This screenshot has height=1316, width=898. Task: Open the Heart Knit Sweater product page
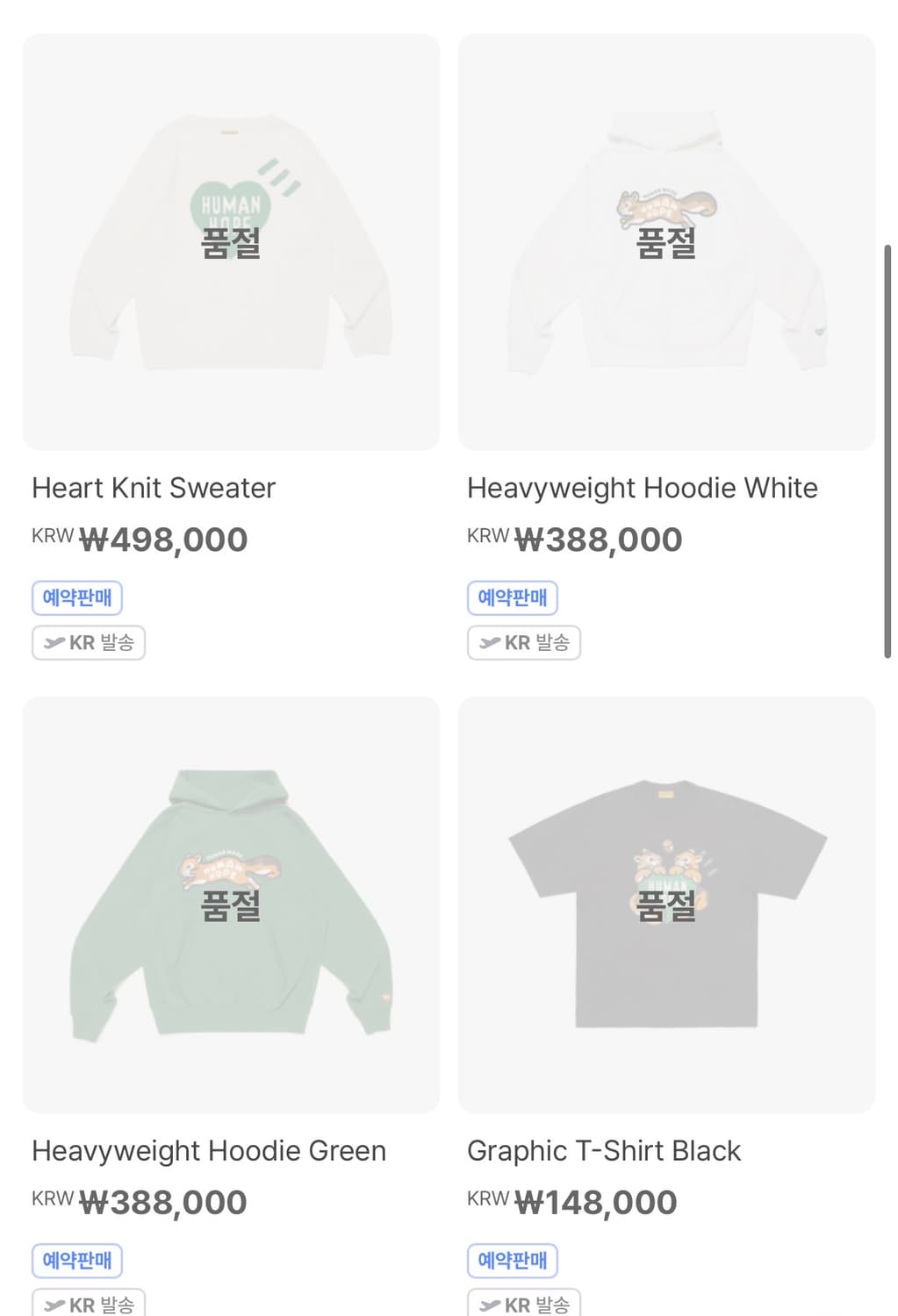153,488
